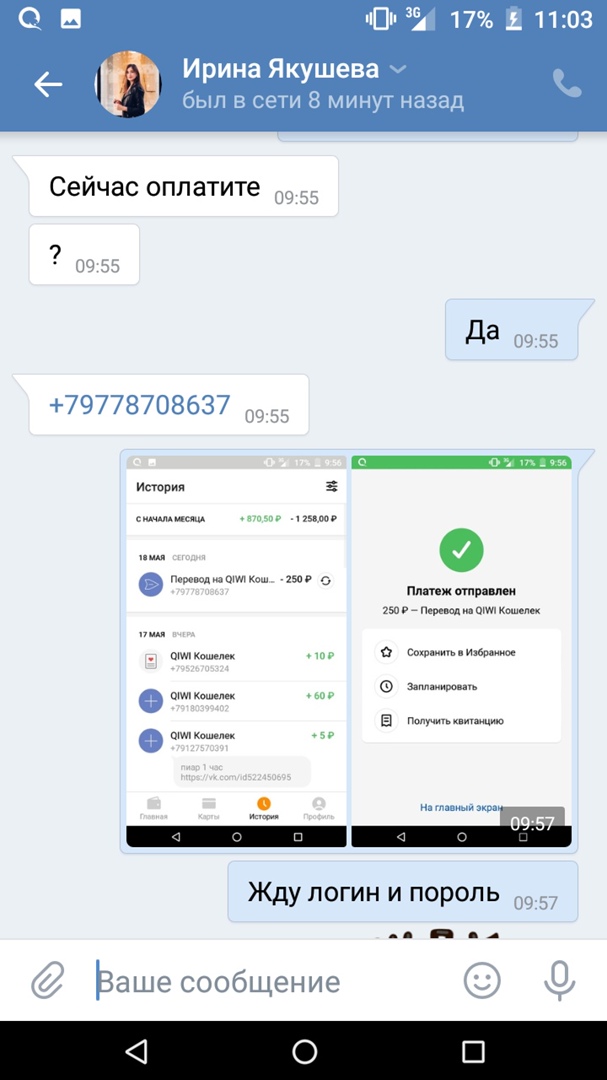Tap the system home button
607x1080 pixels.
(304, 1051)
